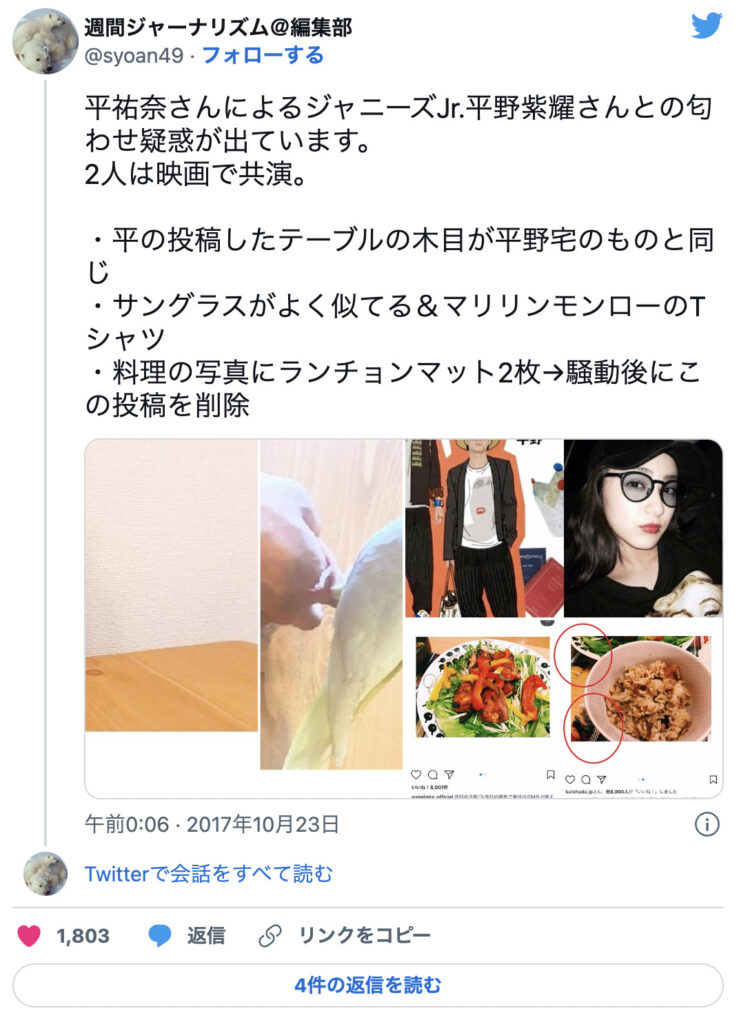This screenshot has width=739, height=1024.
Task: Tap フォローする to follow @syoan49
Action: point(263,56)
